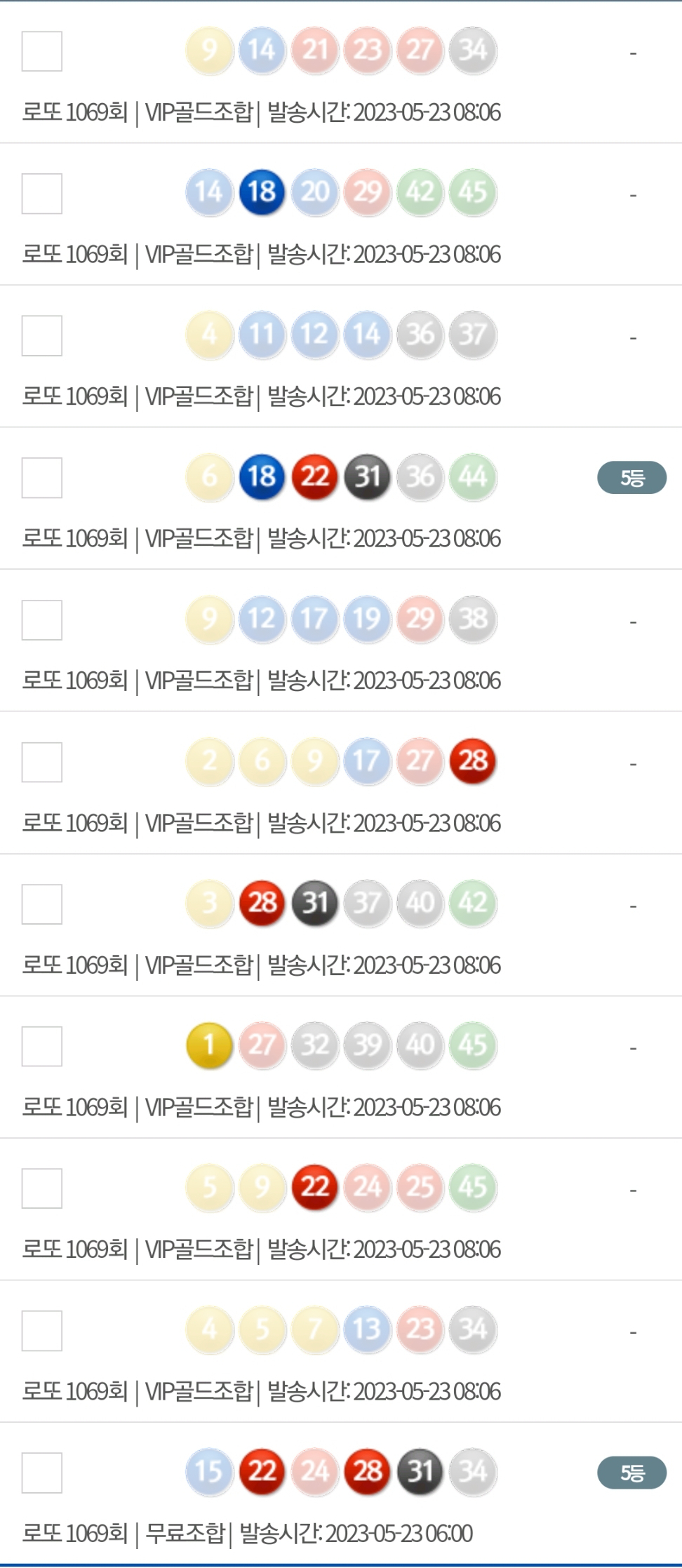Mark checkbox for combination 6 18 22 31 36 44

(x=42, y=478)
